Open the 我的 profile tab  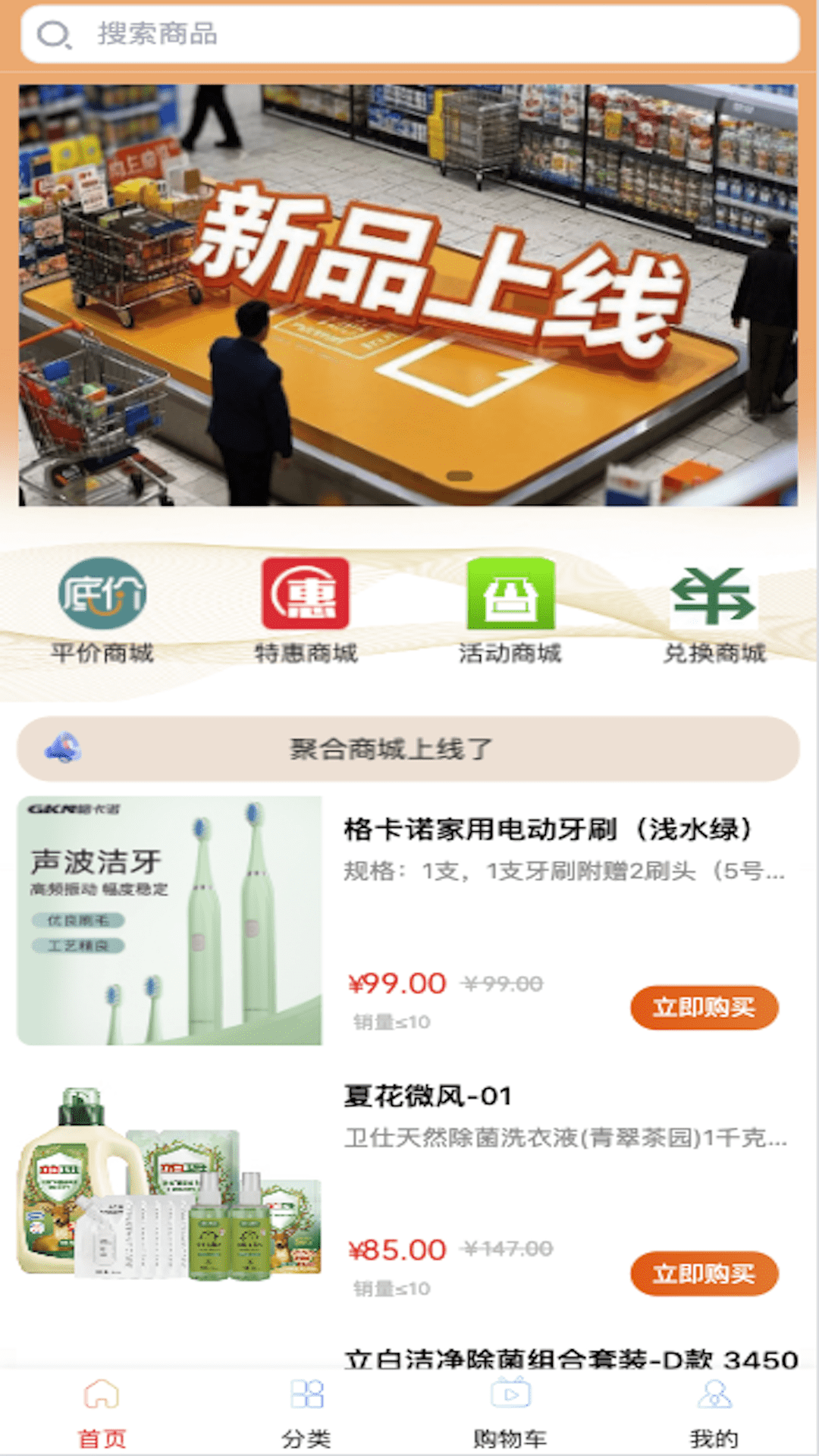(x=714, y=1413)
